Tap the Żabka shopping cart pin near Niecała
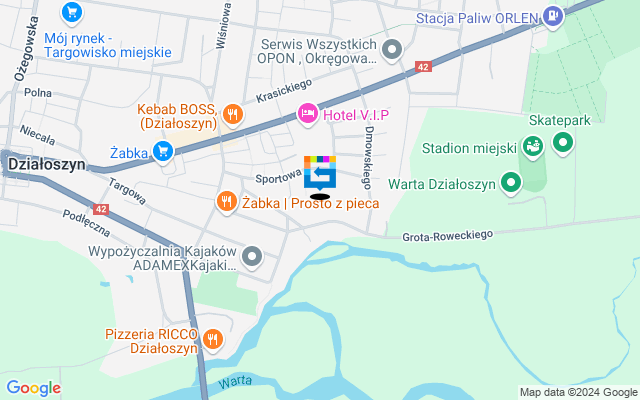 163,152
